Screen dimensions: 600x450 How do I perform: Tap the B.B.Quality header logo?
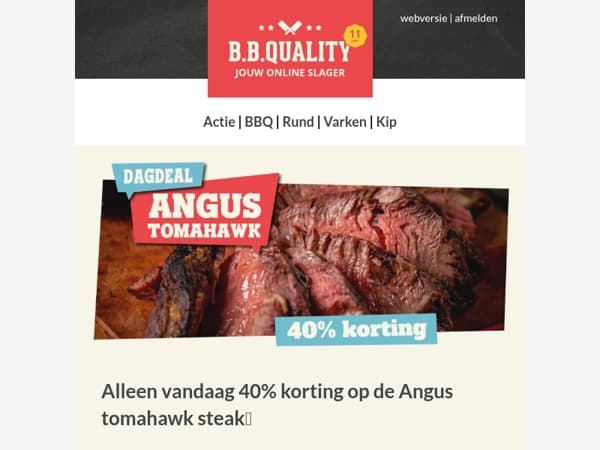(x=290, y=48)
